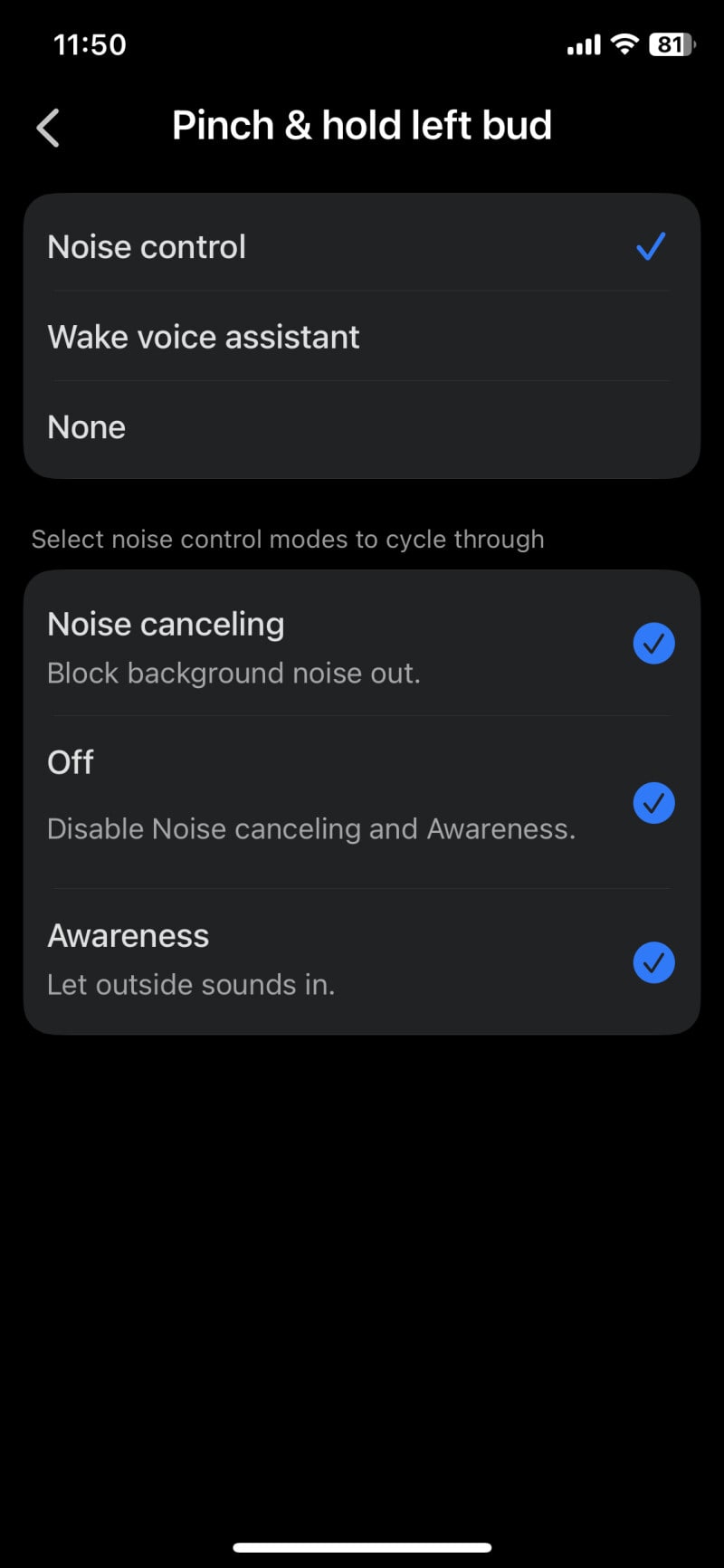Set pinch & hold action to None
Image resolution: width=724 pixels, height=1568 pixels.
pos(362,427)
